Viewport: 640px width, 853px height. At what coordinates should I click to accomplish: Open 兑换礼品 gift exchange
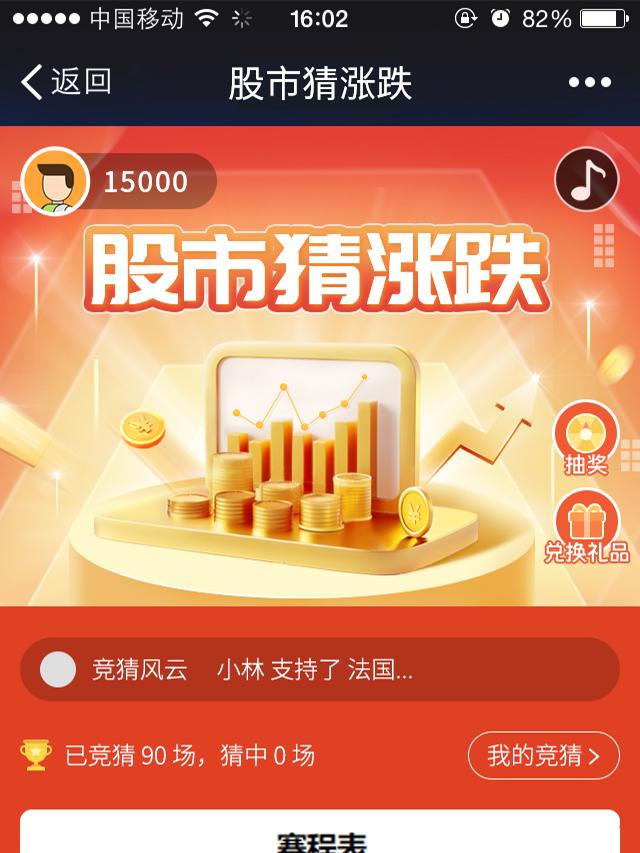tap(587, 528)
